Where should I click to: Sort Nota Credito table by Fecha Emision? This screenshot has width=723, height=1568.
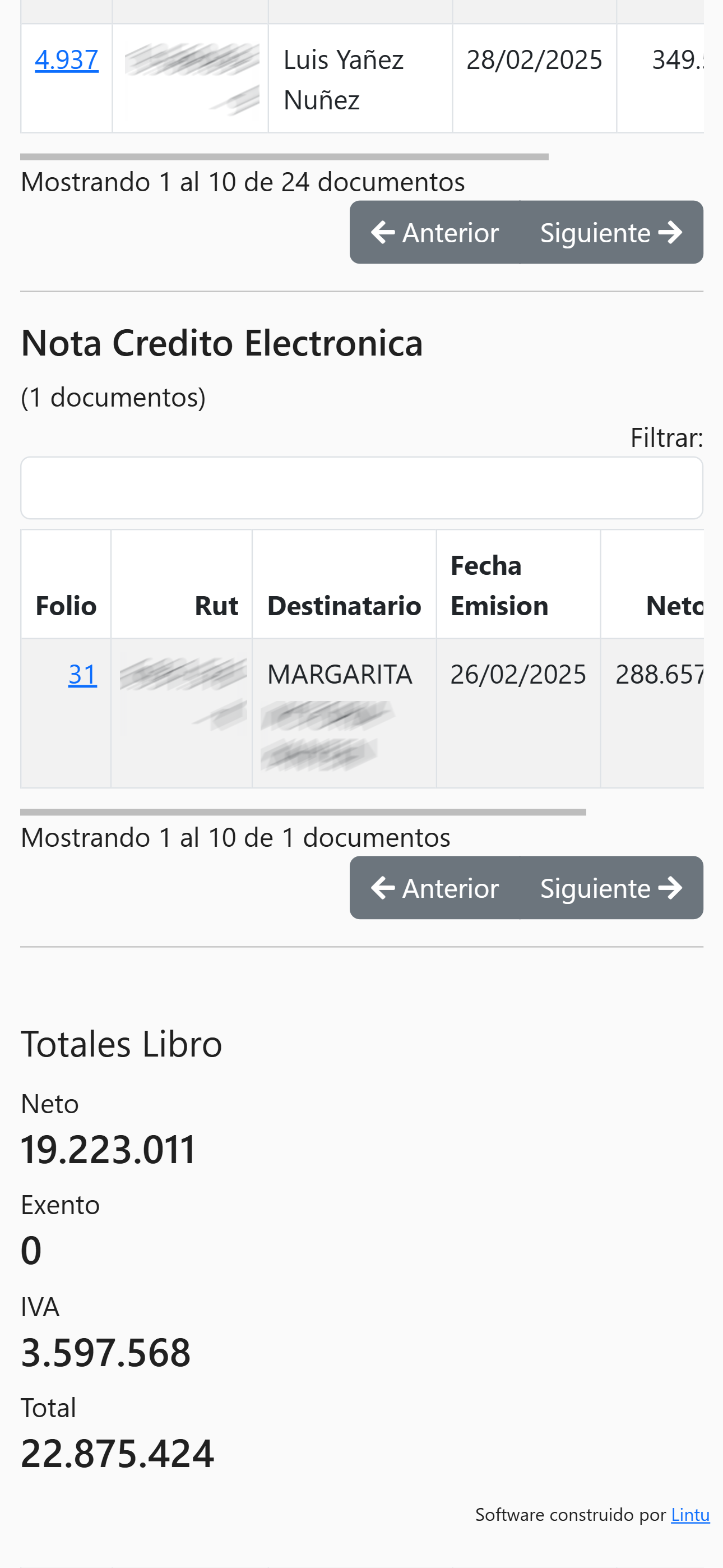[518, 585]
